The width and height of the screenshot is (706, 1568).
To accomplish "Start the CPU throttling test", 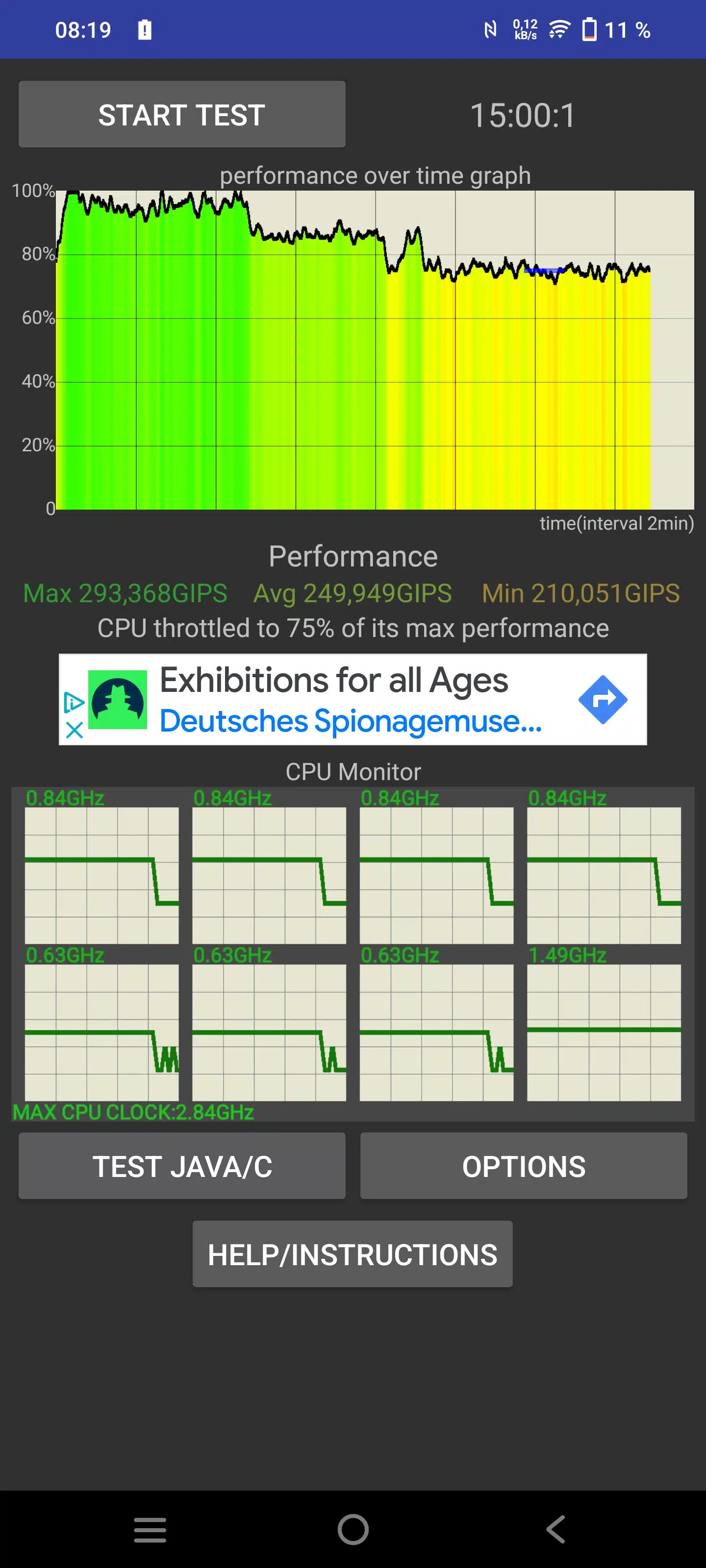I will [181, 115].
